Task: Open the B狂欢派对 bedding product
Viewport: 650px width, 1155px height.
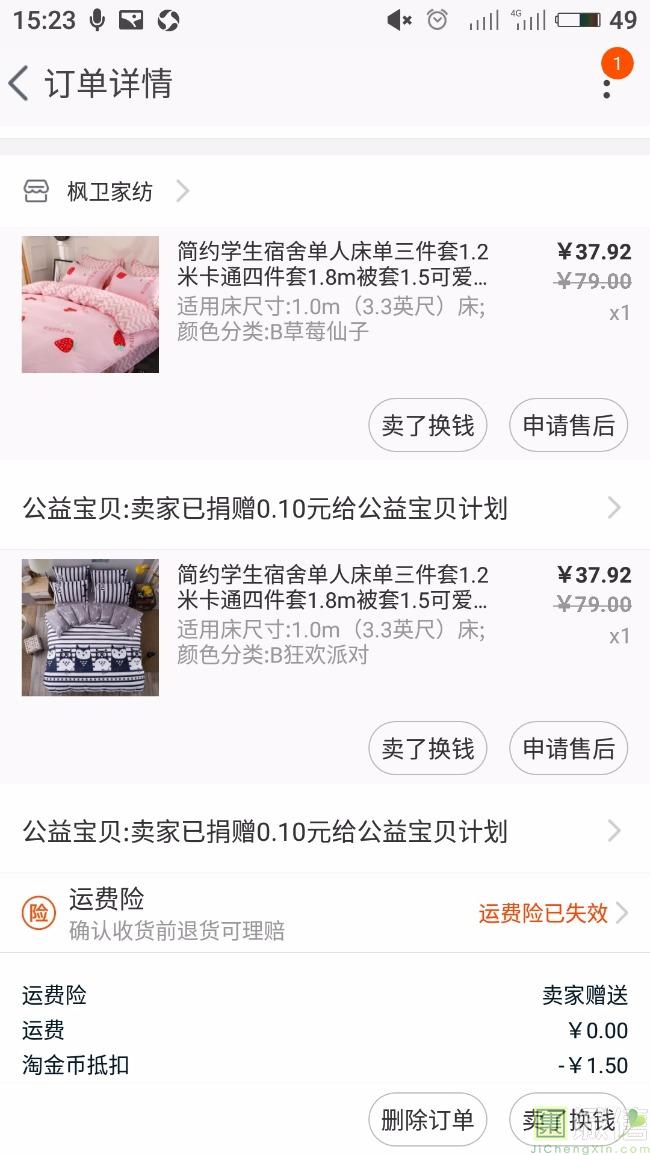Action: 332,615
